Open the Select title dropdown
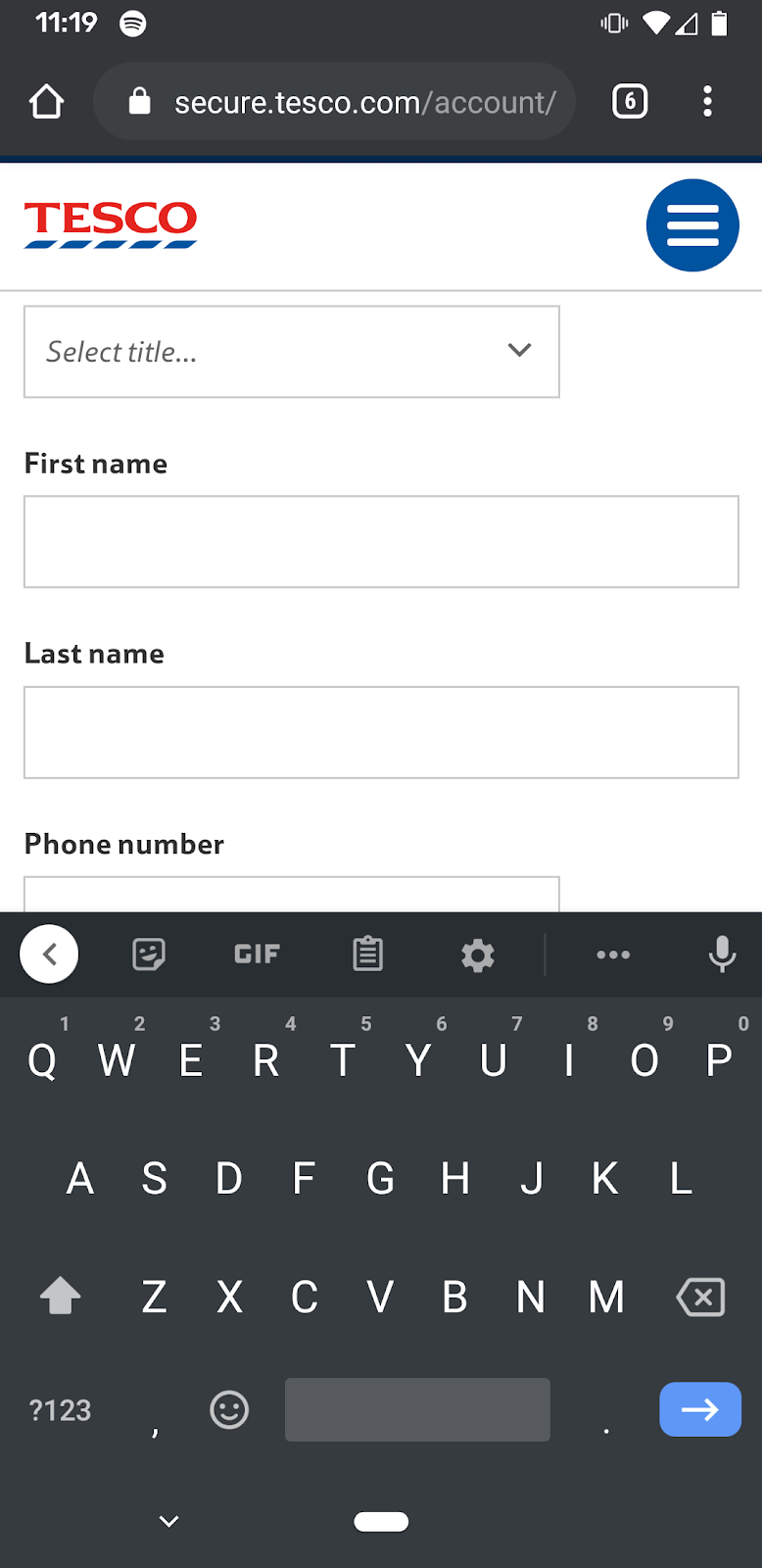This screenshot has height=1568, width=762. [x=291, y=351]
